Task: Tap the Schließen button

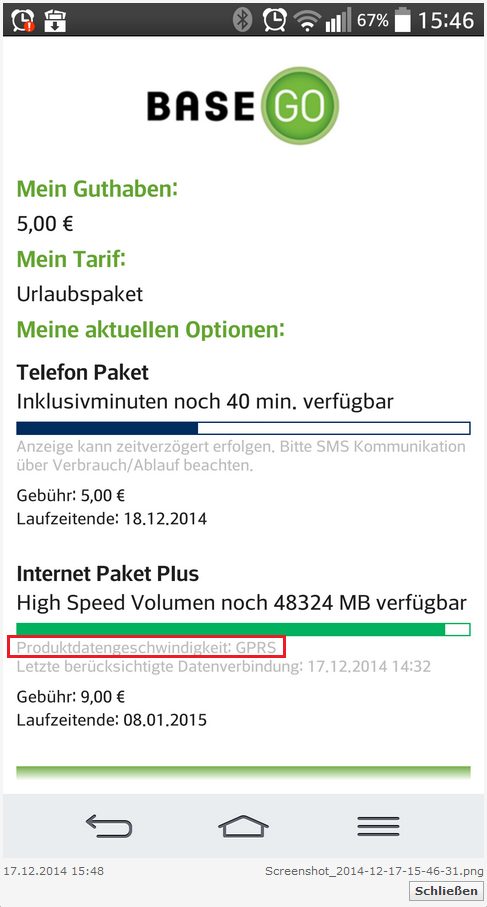Action: pos(447,891)
